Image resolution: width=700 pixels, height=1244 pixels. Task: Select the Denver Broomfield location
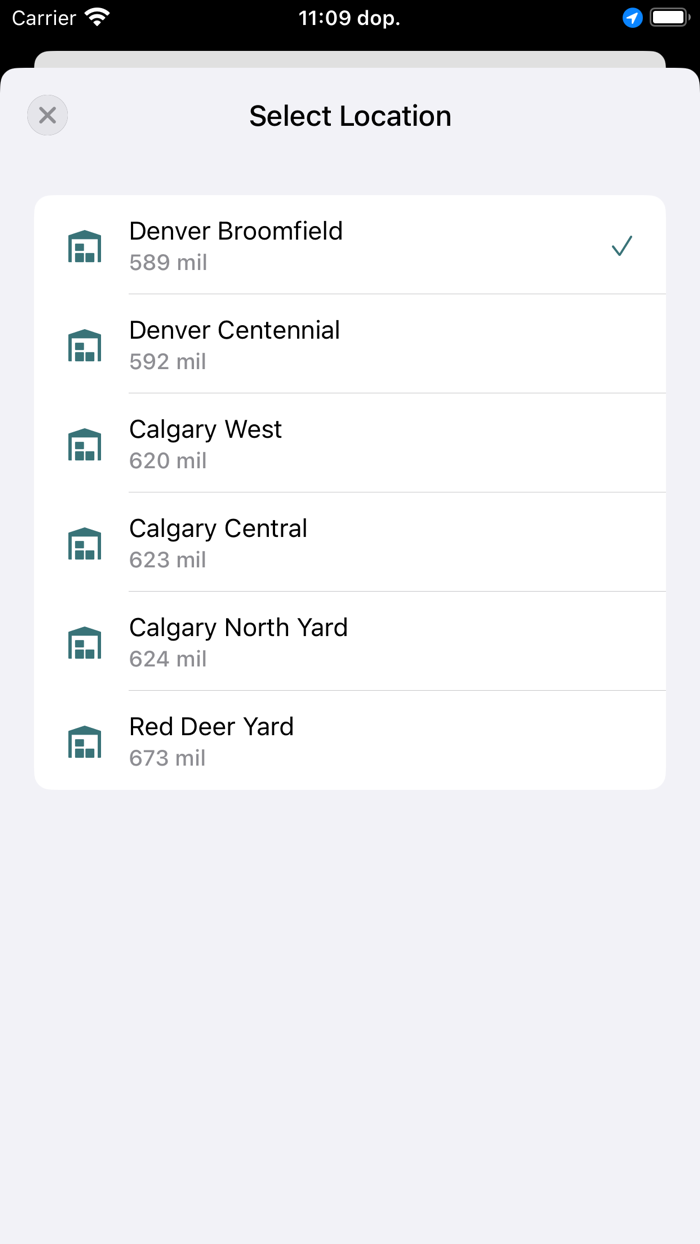pyautogui.click(x=349, y=246)
